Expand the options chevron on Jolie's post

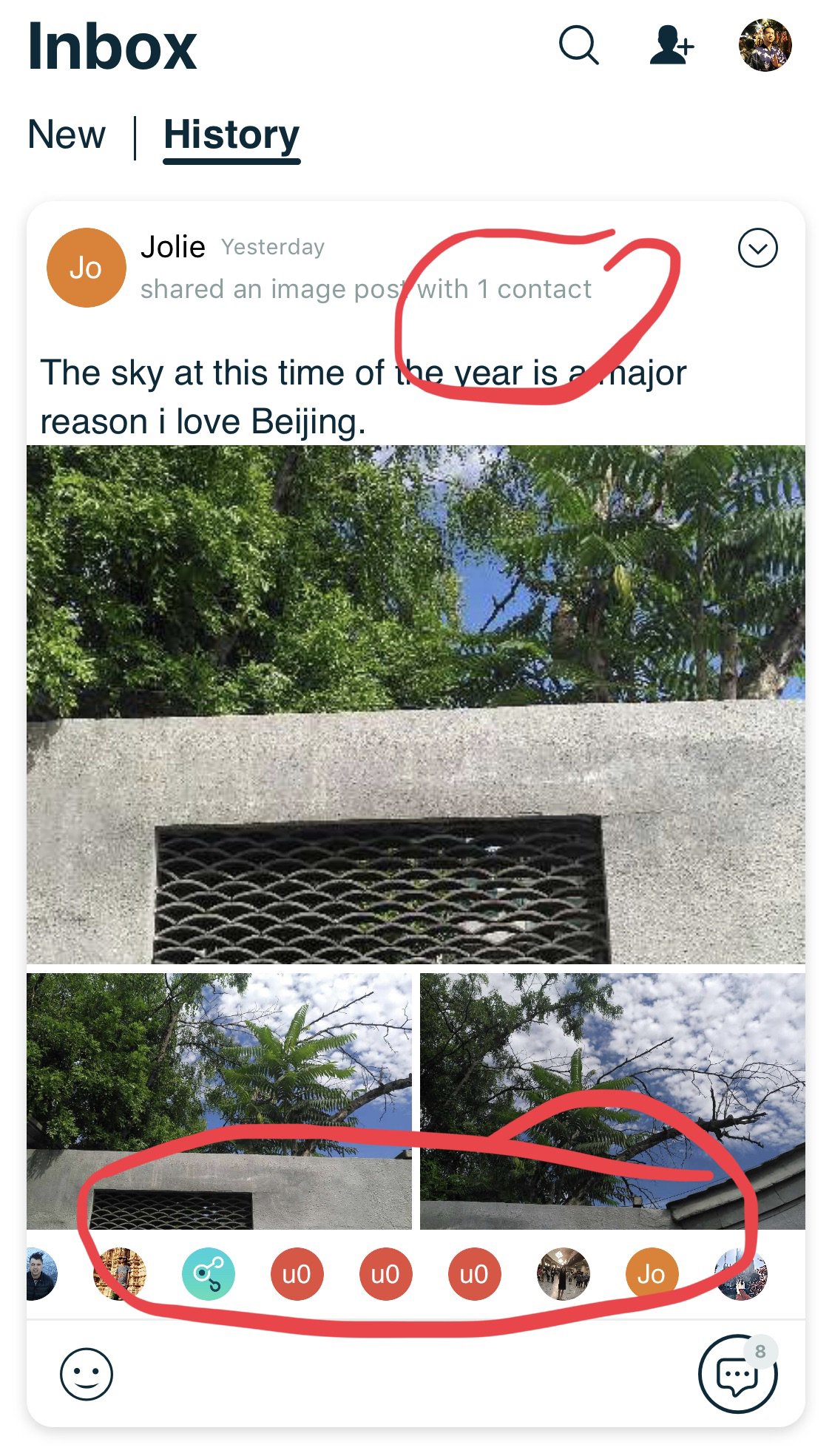click(x=757, y=248)
